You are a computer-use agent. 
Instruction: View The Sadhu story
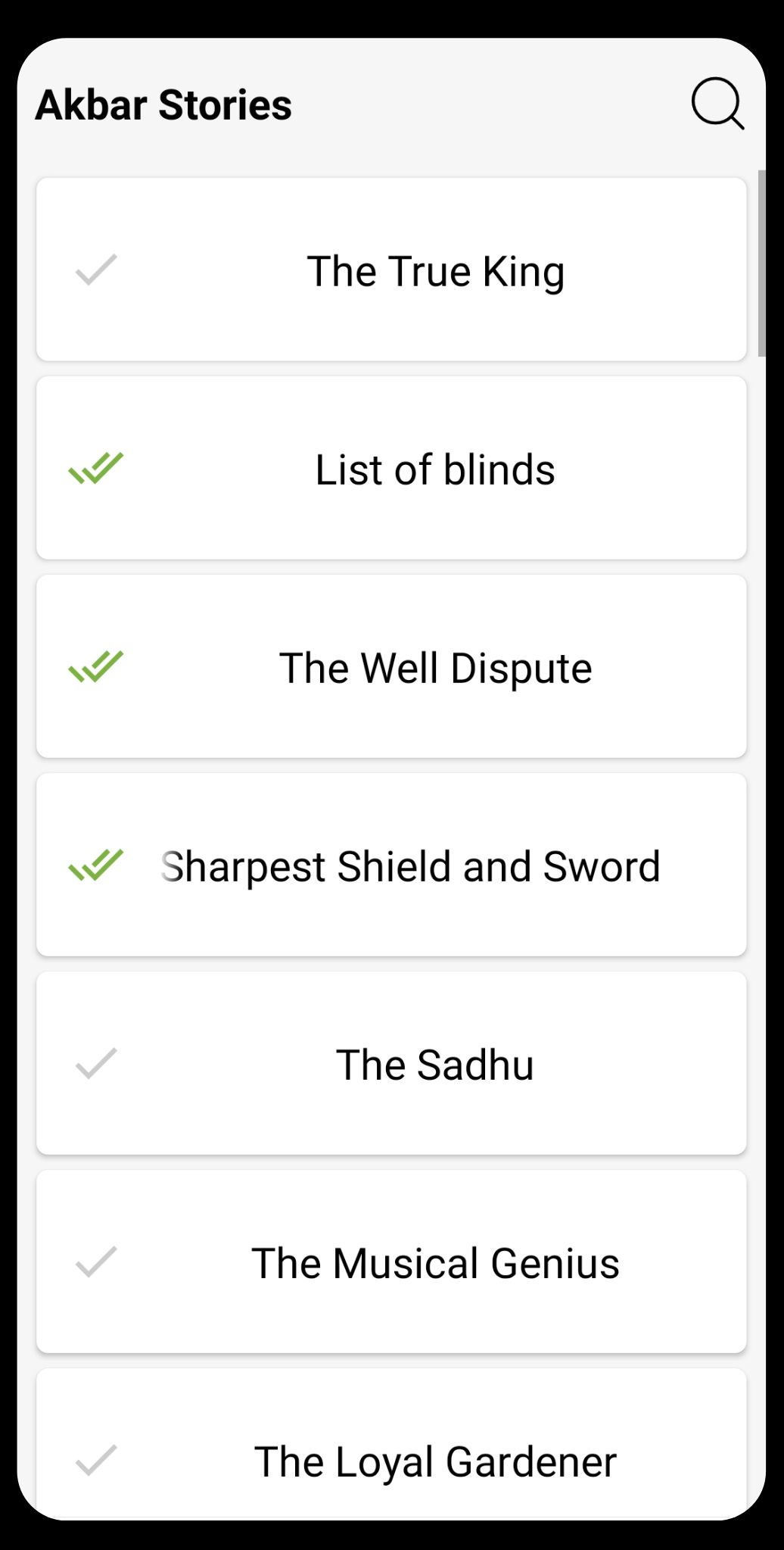[434, 1065]
